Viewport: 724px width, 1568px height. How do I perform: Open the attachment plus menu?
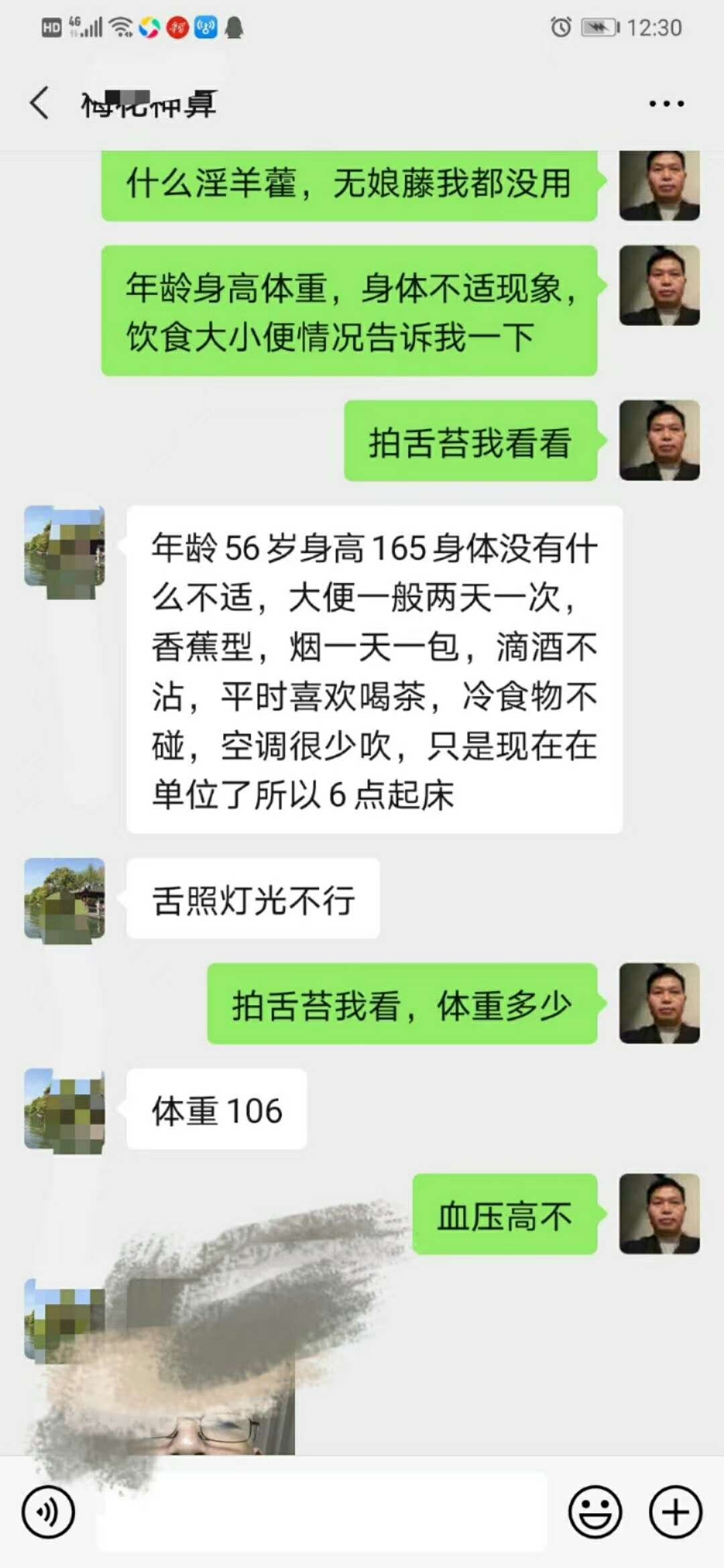click(x=674, y=1511)
